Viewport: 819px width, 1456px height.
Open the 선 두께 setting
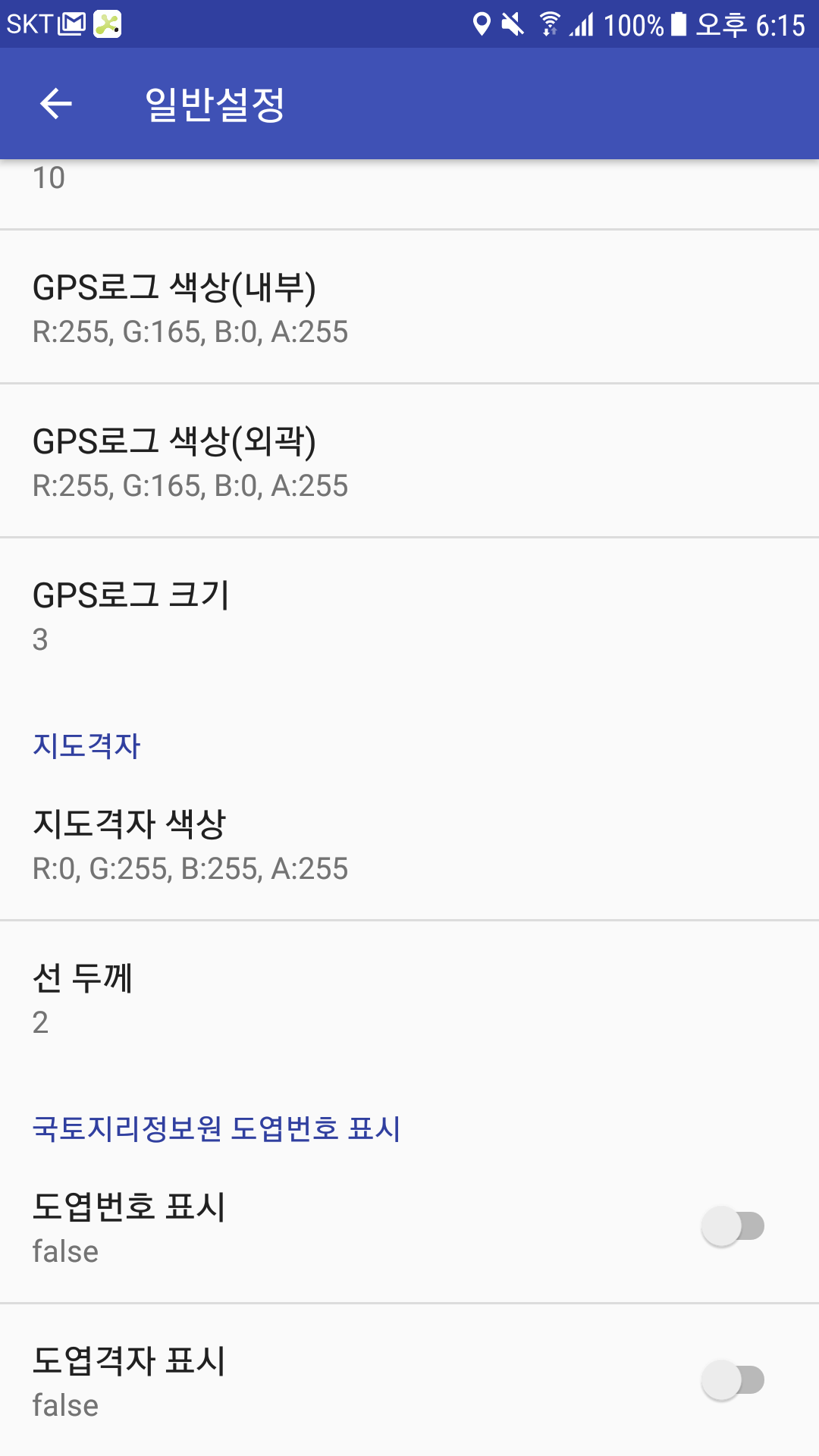pyautogui.click(x=409, y=998)
